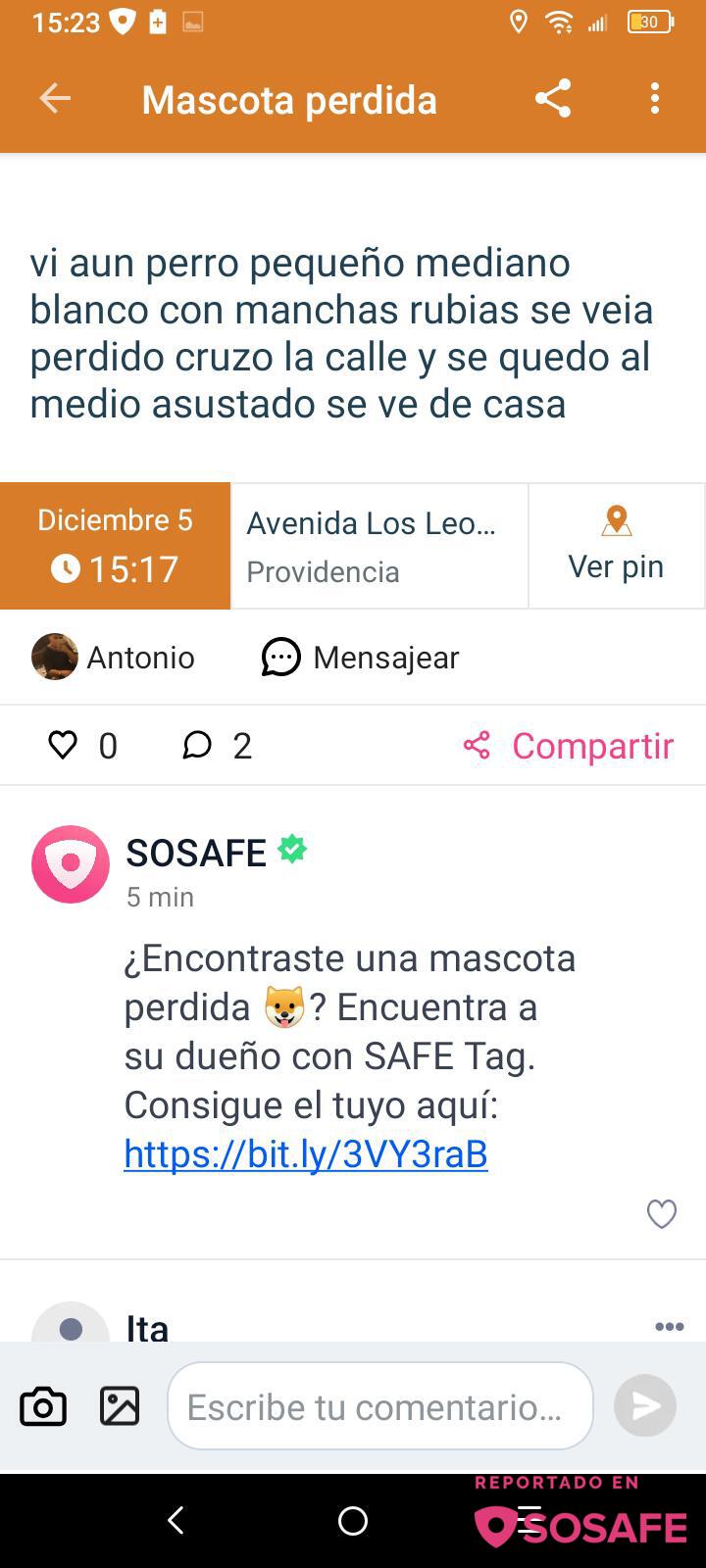Open options for Ita's comment
706x1568 pixels.
tap(669, 1327)
